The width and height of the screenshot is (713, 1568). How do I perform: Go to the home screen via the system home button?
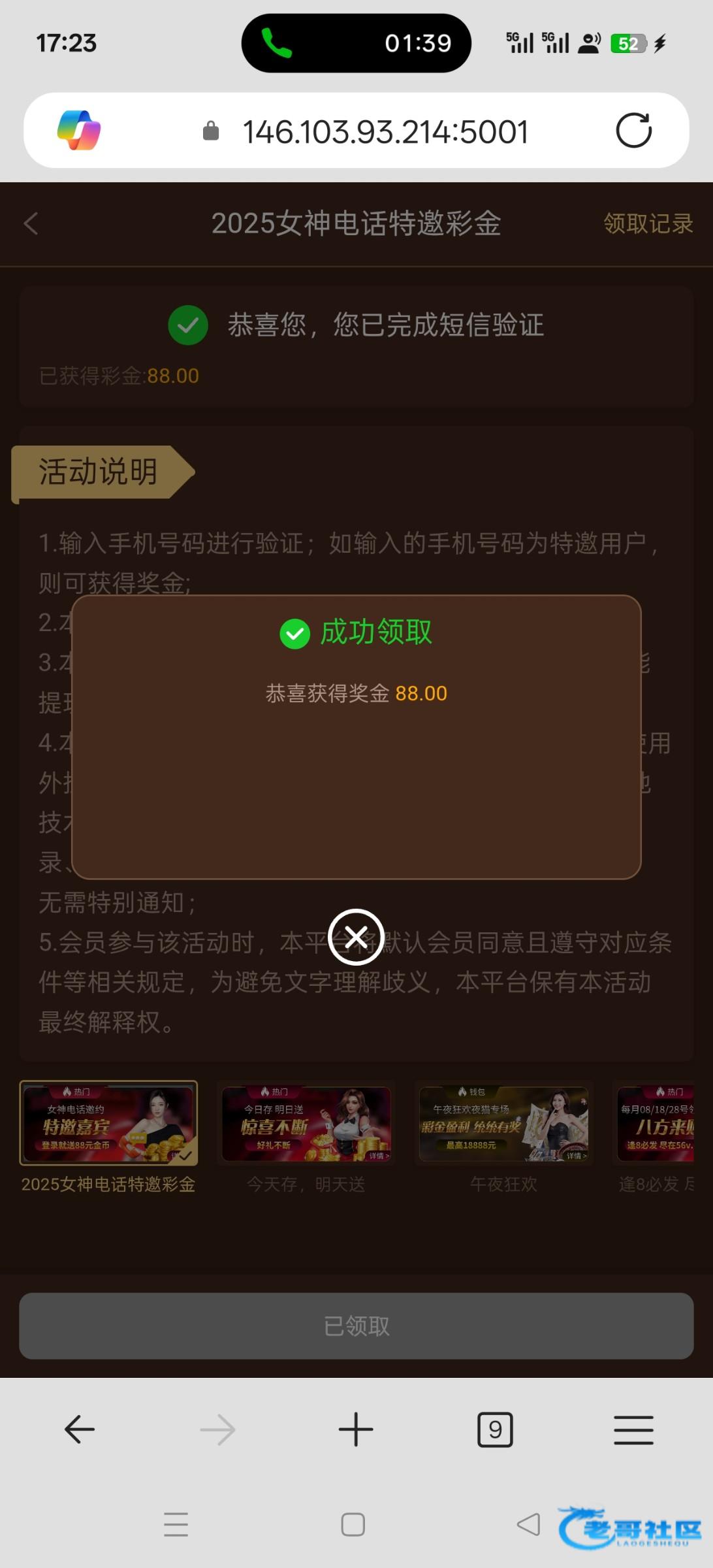[353, 1525]
